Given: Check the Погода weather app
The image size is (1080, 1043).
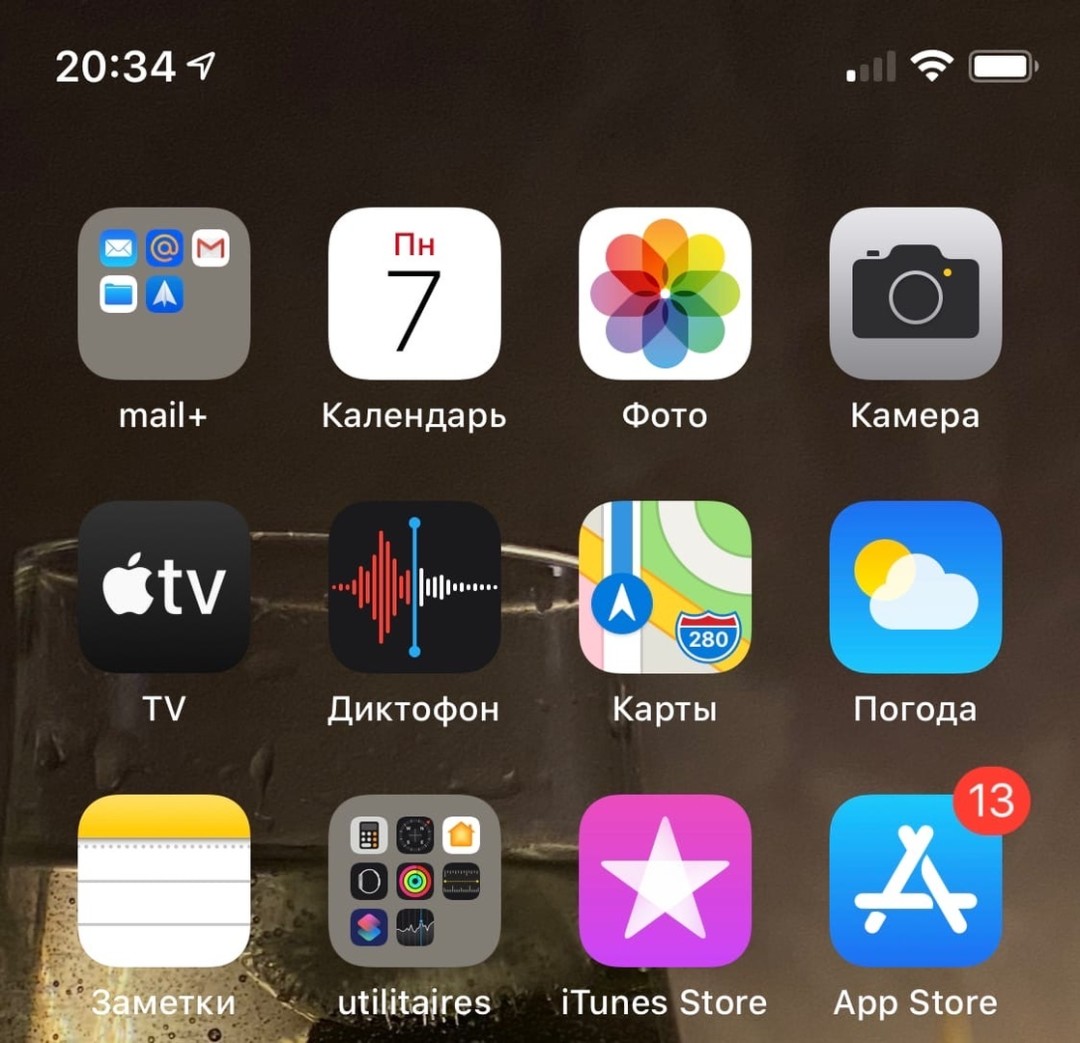Looking at the screenshot, I should pos(915,587).
